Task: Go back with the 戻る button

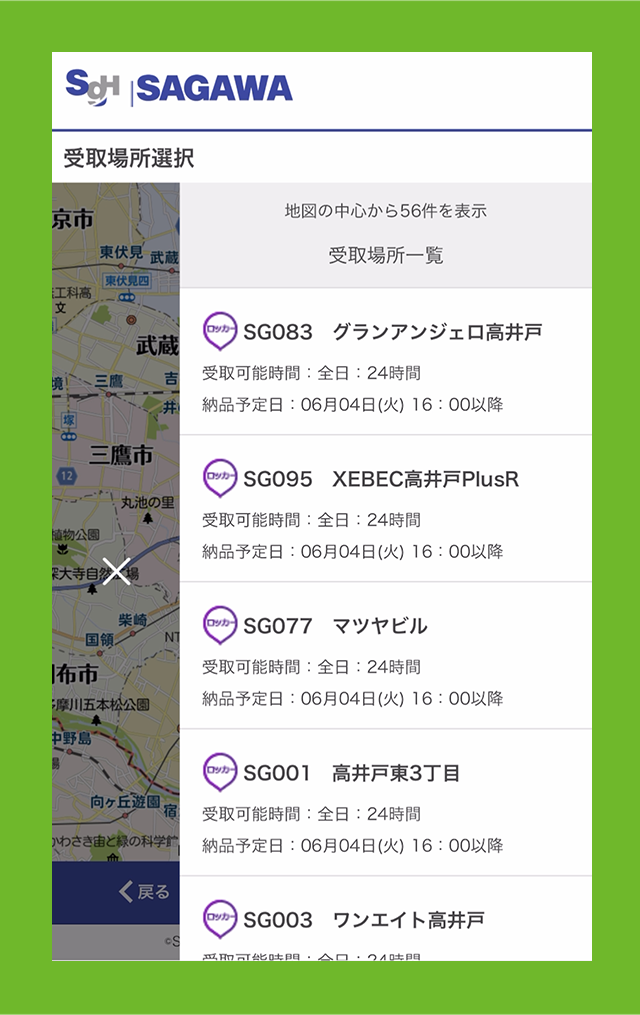Action: pyautogui.click(x=143, y=892)
